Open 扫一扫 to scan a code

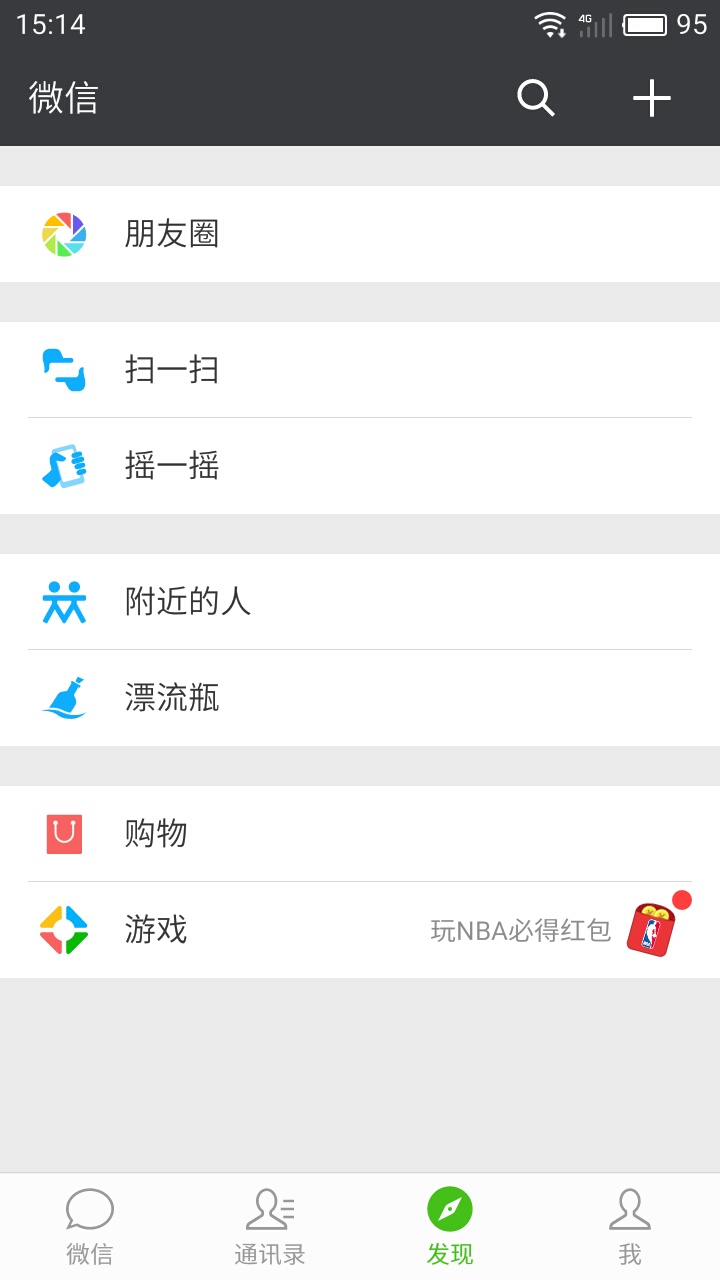360,370
